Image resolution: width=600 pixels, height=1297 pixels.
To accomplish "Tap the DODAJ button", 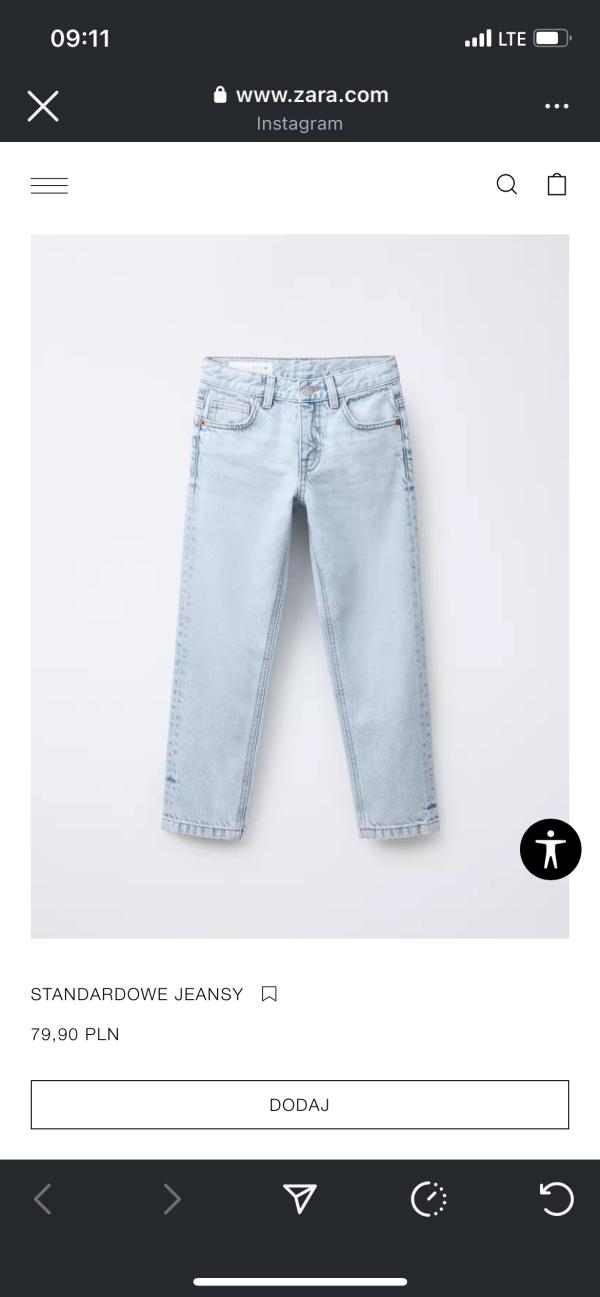I will click(300, 1105).
